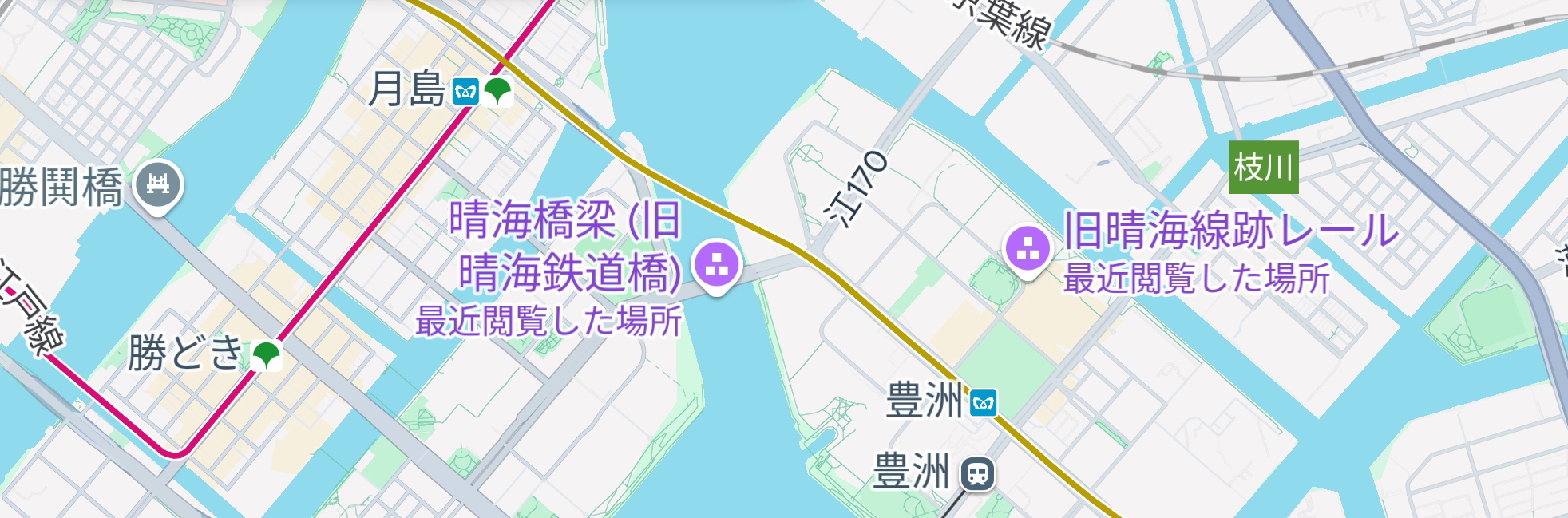This screenshot has height=518, width=1568.
Task: Select the 勝鬨橋 bridge marker
Action: pyautogui.click(x=159, y=186)
